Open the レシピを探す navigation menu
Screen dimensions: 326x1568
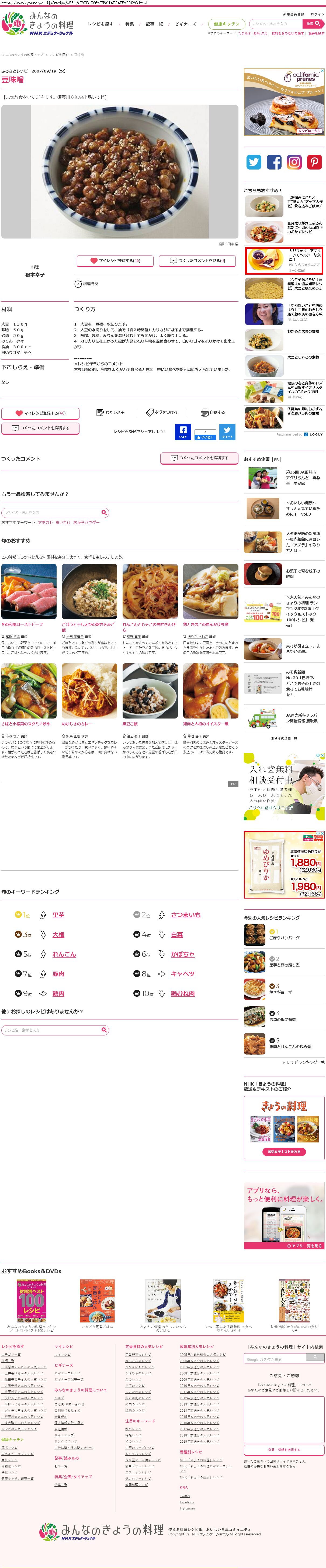(100, 24)
